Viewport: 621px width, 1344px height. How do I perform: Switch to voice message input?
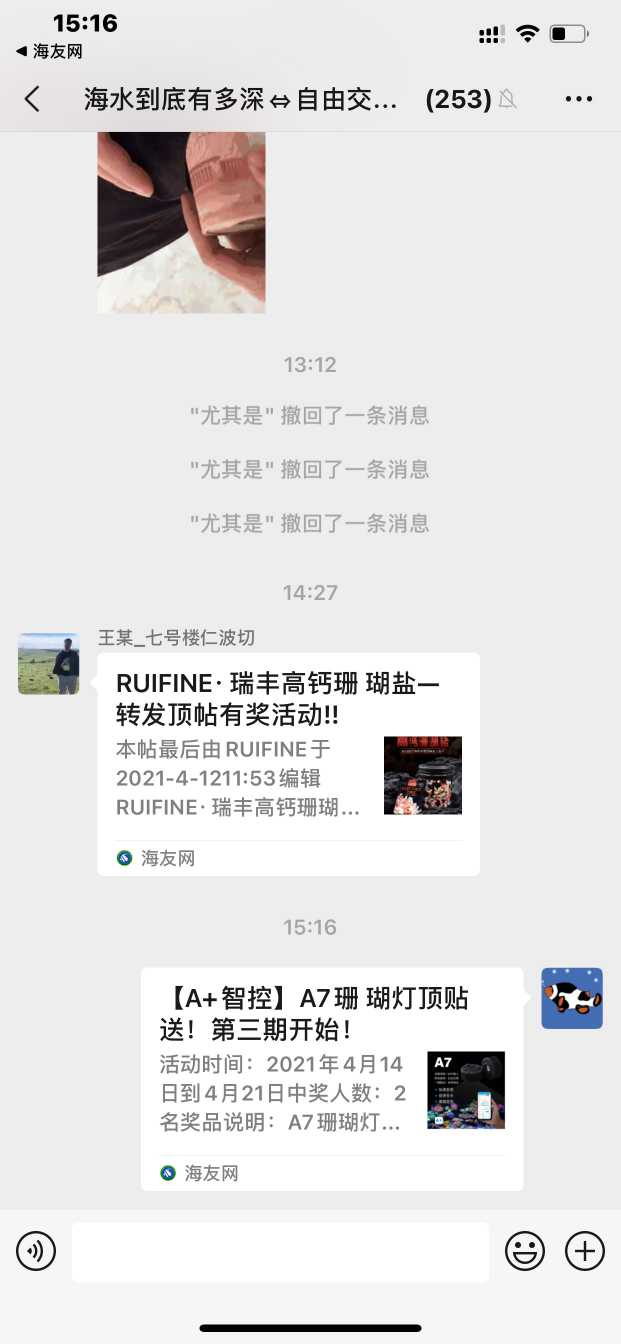[36, 1251]
